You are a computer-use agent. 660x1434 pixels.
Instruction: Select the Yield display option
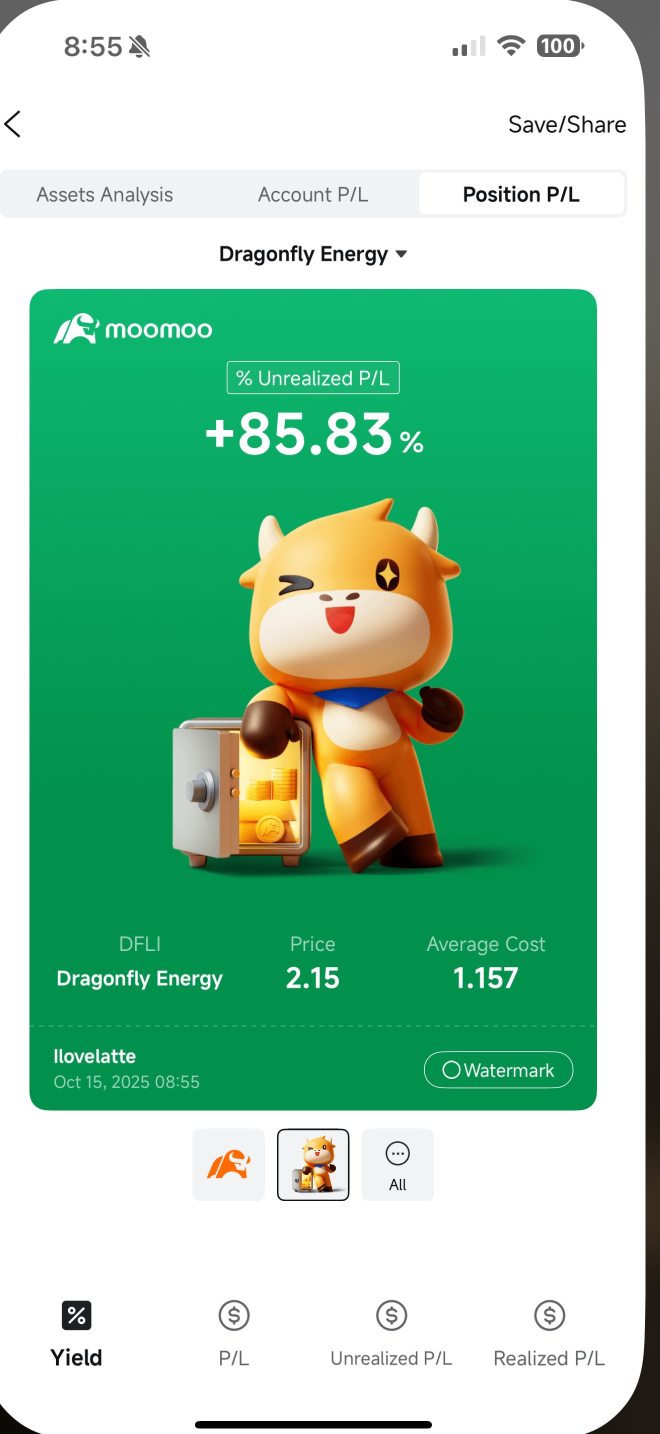(x=76, y=1334)
